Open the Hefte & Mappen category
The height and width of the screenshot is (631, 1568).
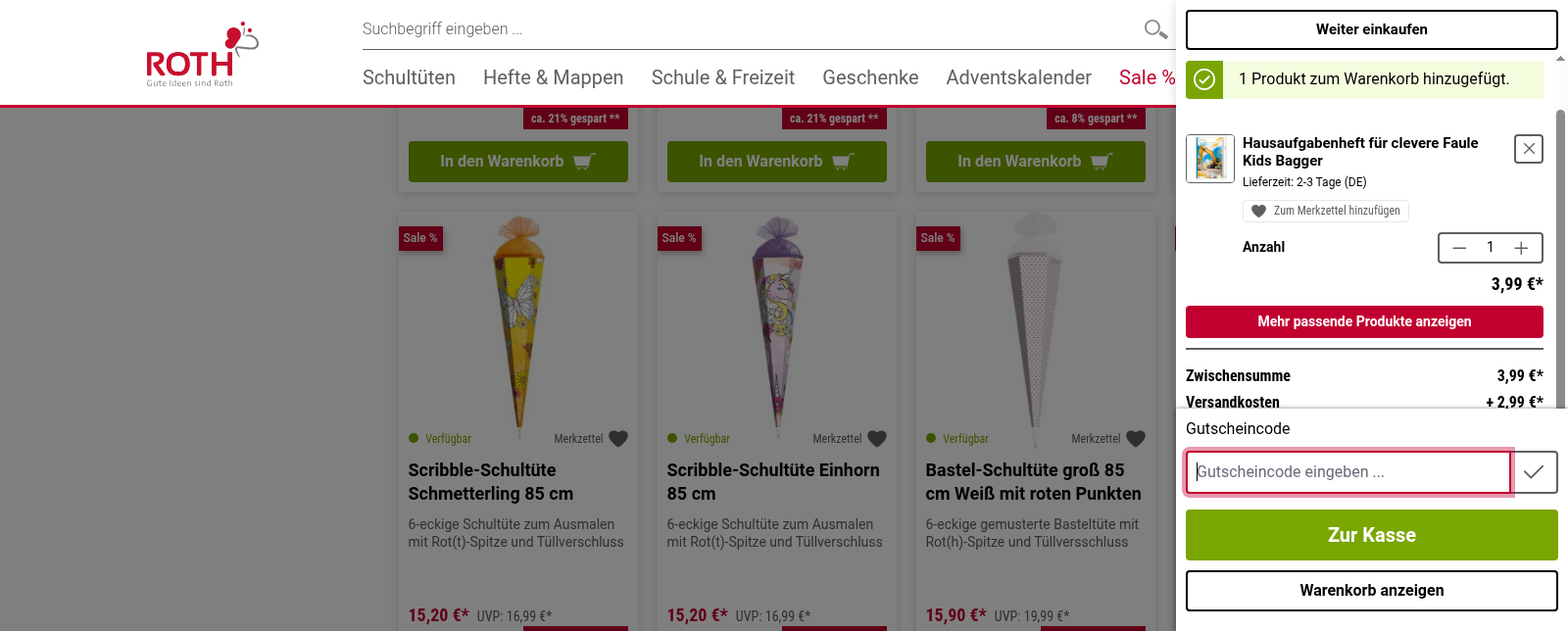pyautogui.click(x=553, y=77)
